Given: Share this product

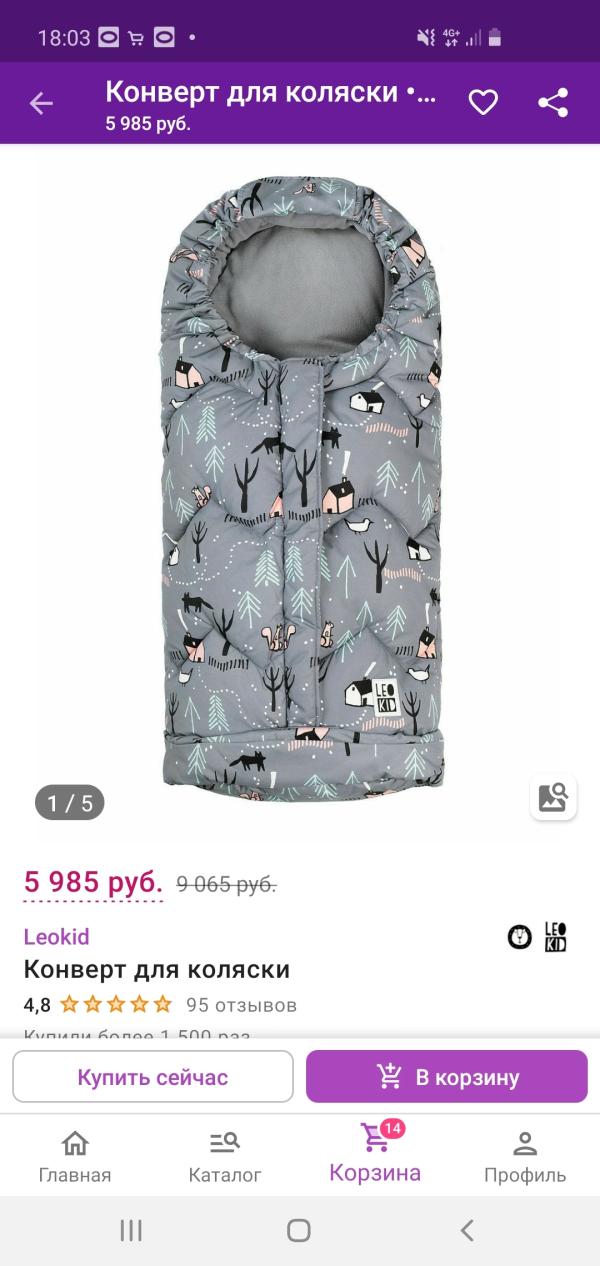Looking at the screenshot, I should pos(553,102).
